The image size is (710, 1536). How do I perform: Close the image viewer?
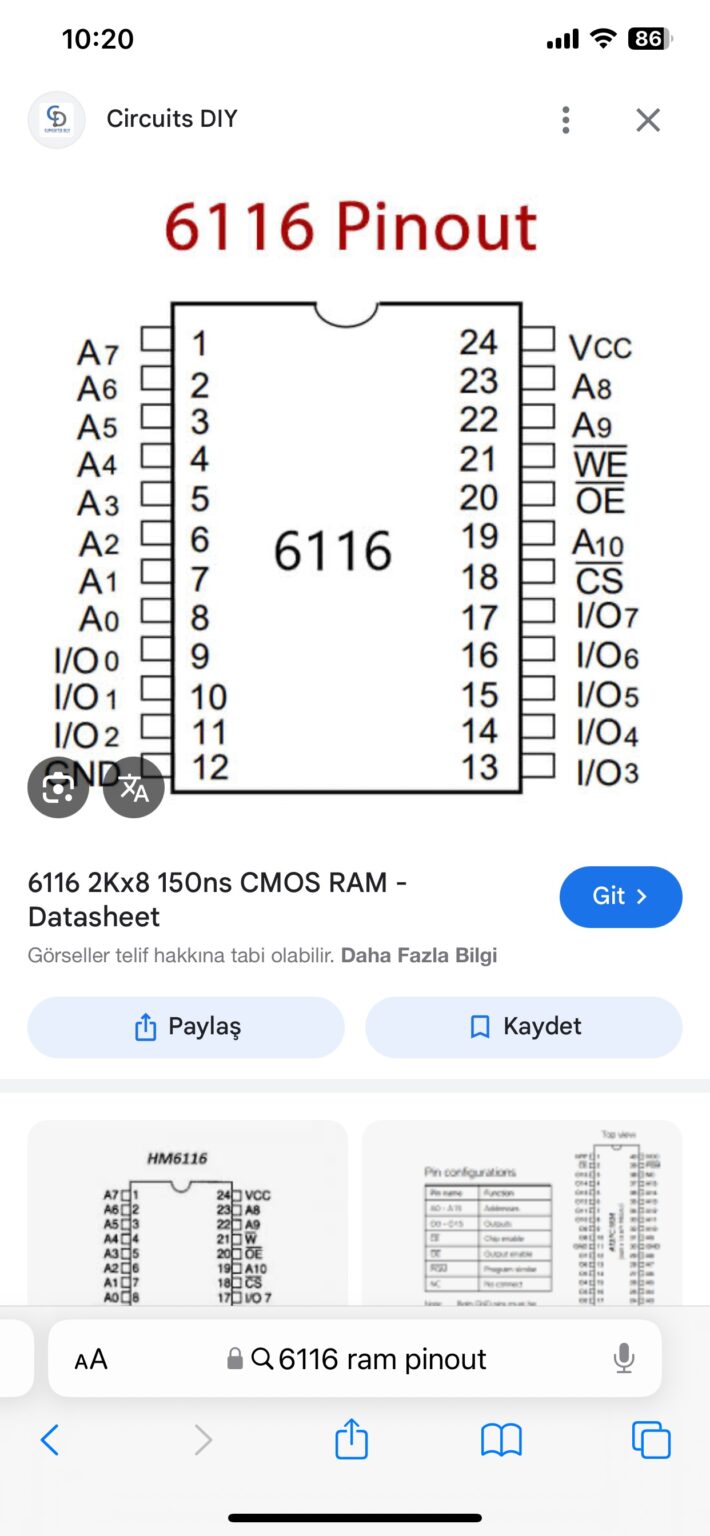coord(648,120)
